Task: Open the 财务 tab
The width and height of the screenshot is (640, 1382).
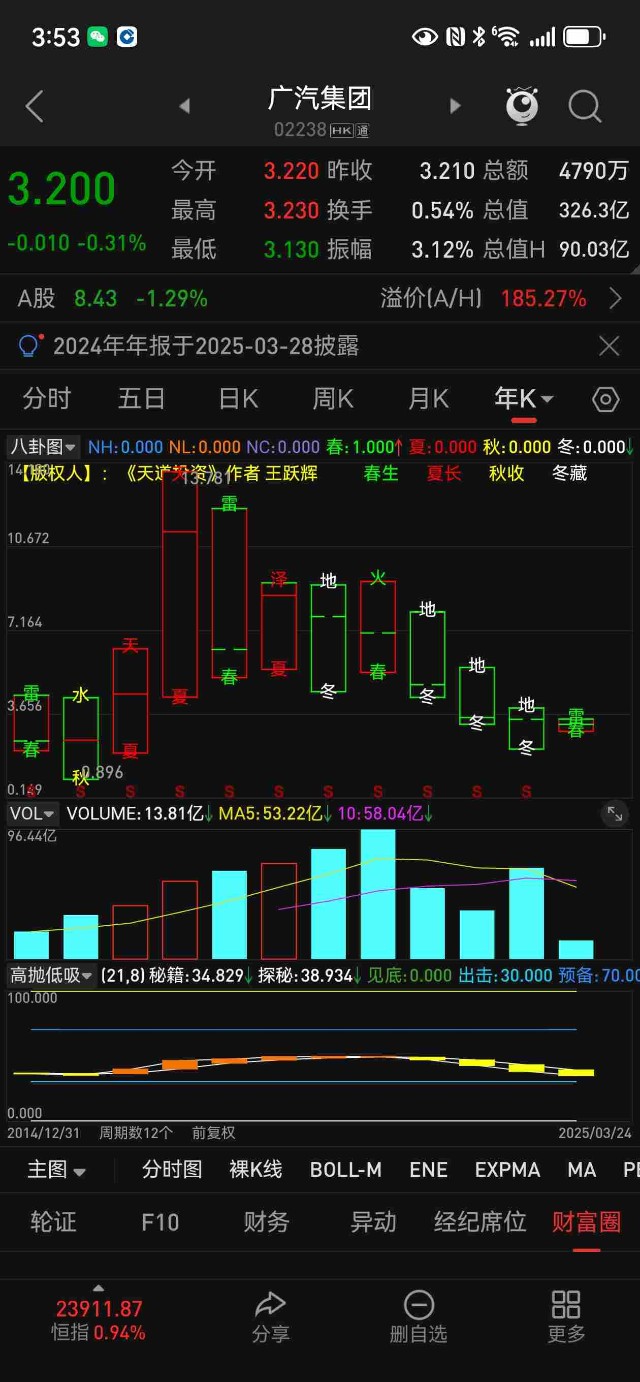Action: pyautogui.click(x=266, y=1222)
